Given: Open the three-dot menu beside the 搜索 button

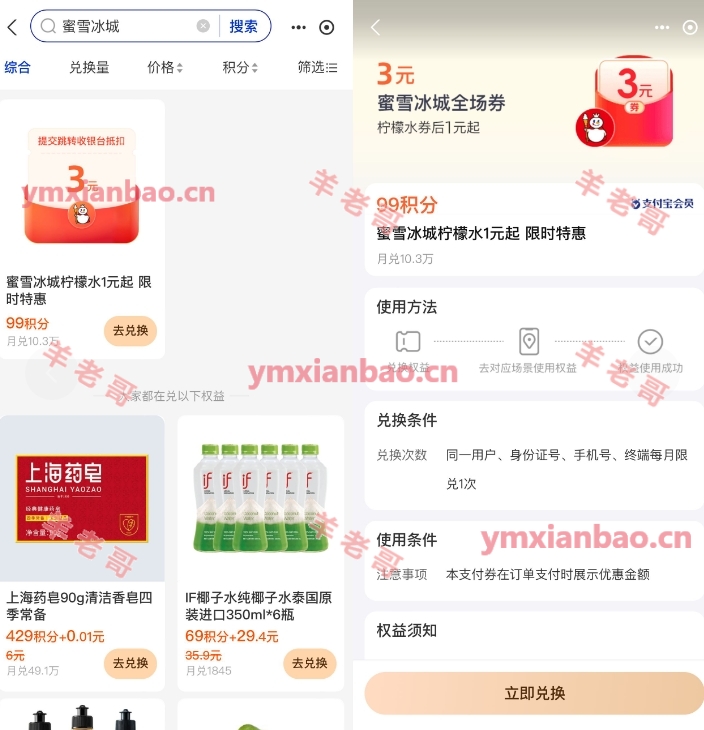Looking at the screenshot, I should click(x=298, y=27).
